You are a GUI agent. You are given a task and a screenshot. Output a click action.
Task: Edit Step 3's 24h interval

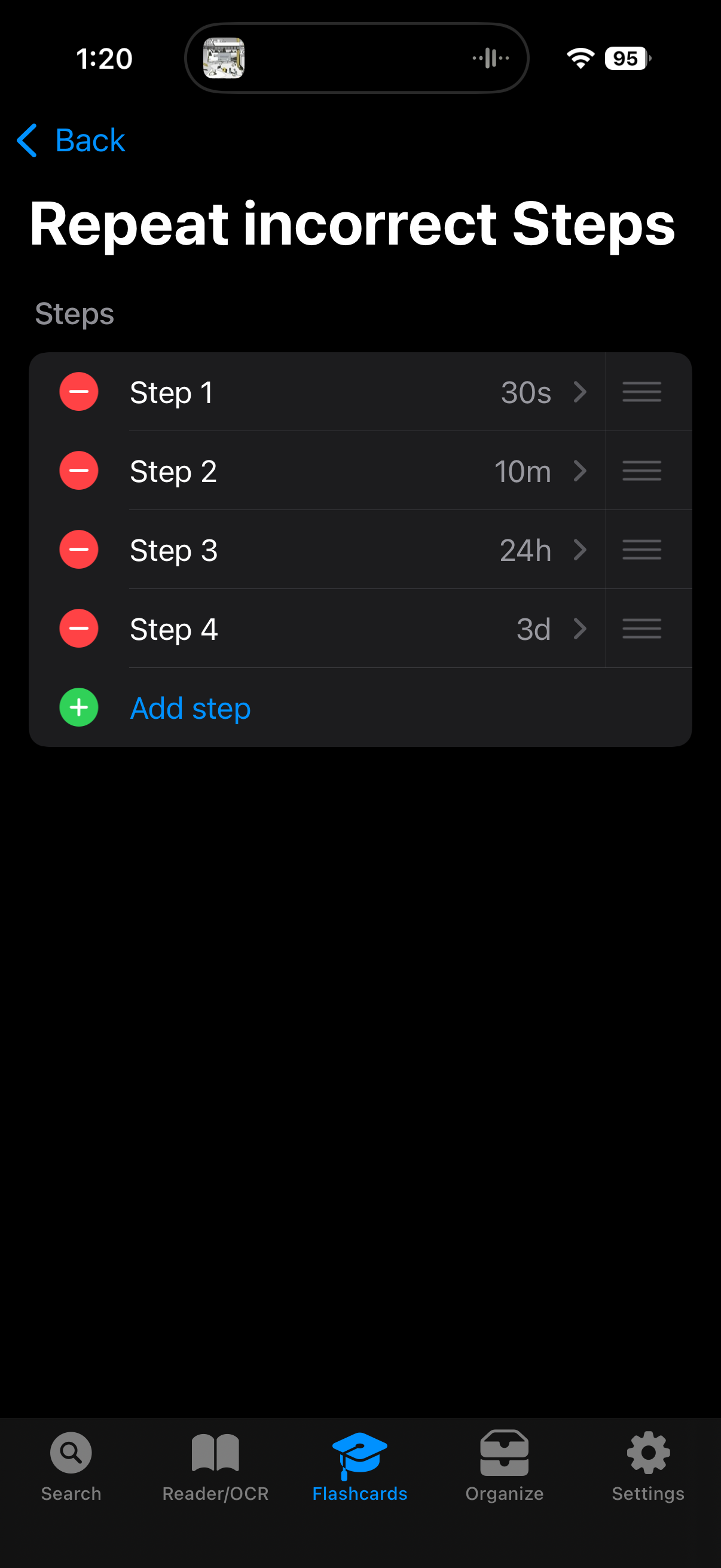click(359, 550)
